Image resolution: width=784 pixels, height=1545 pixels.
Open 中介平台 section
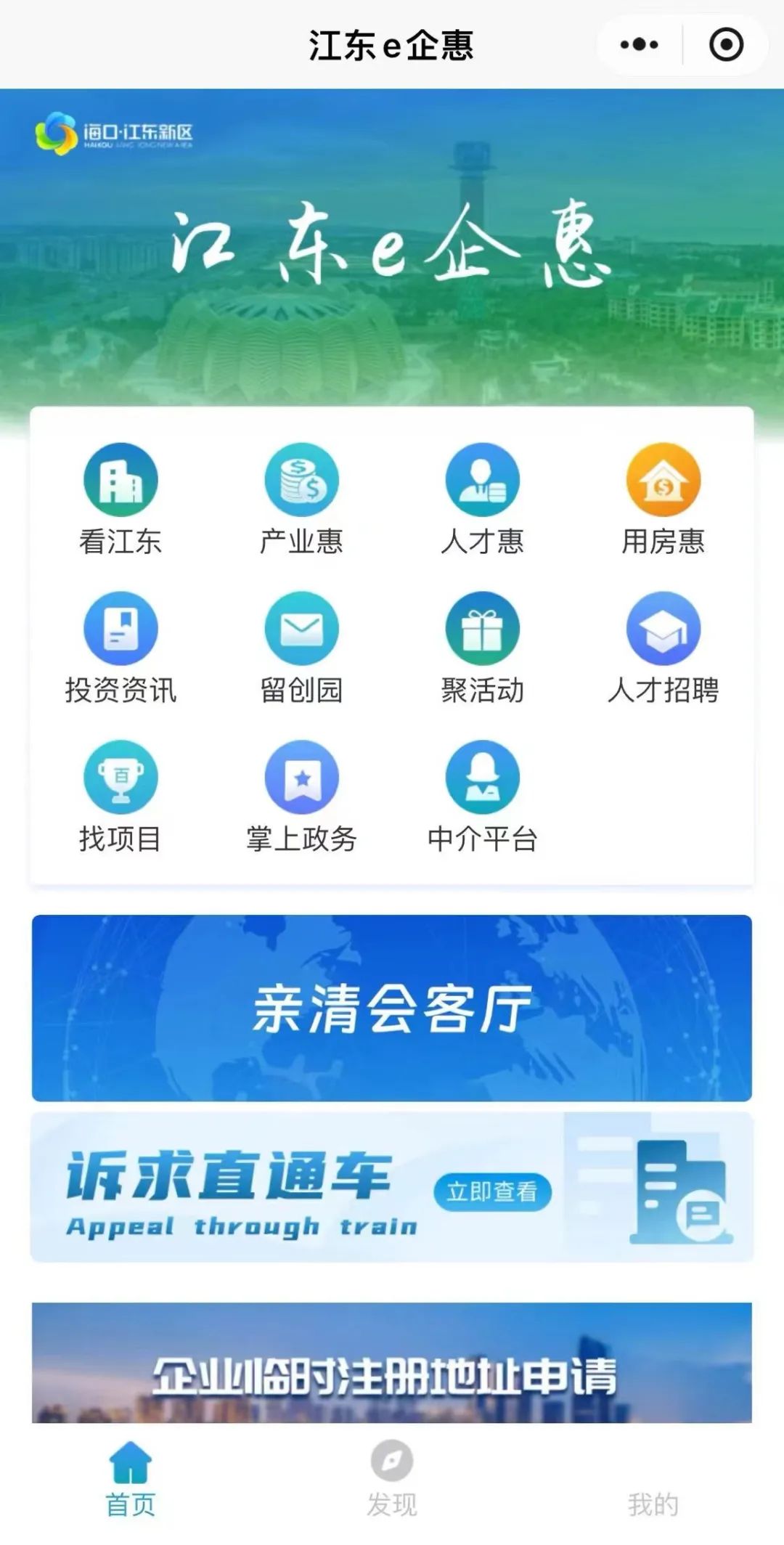(x=482, y=797)
